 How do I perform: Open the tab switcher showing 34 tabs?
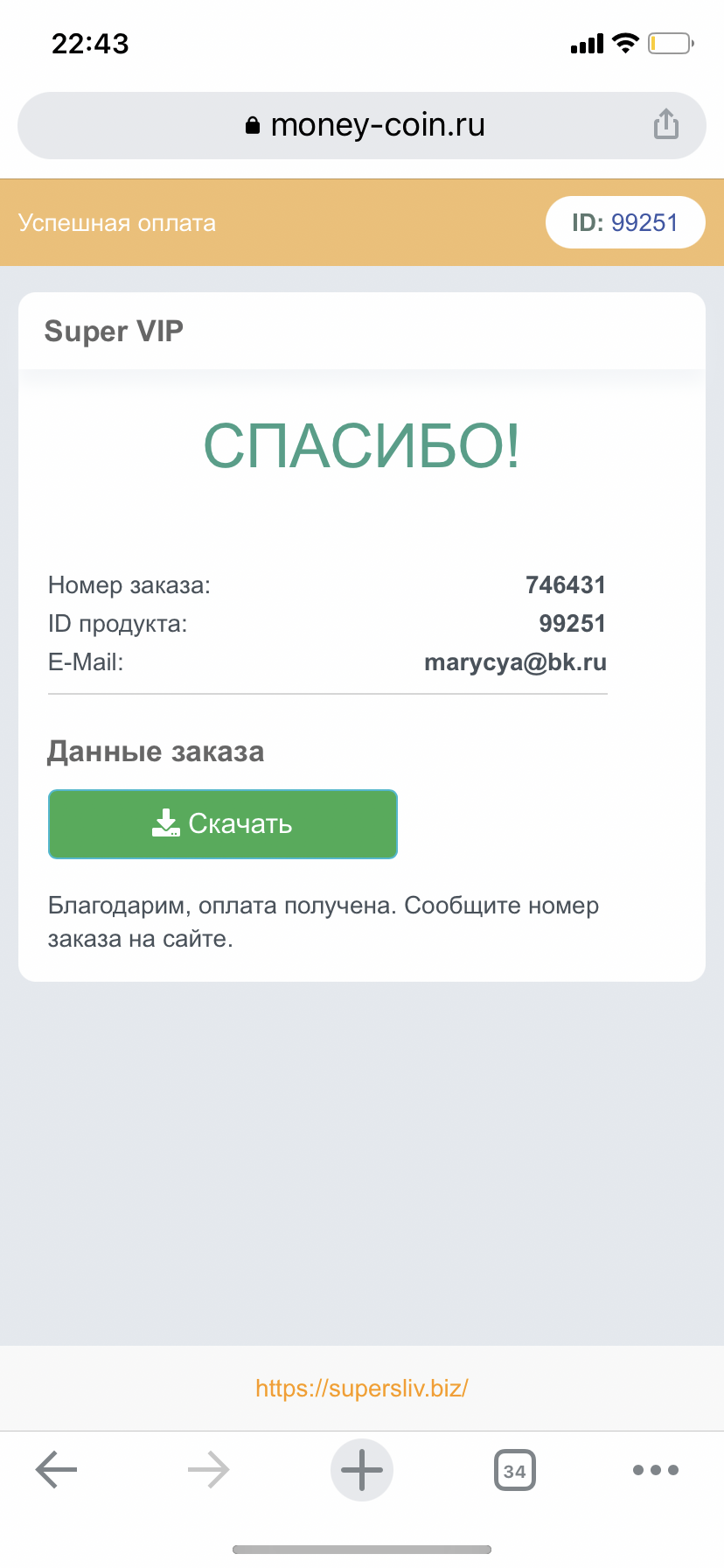coord(515,1470)
